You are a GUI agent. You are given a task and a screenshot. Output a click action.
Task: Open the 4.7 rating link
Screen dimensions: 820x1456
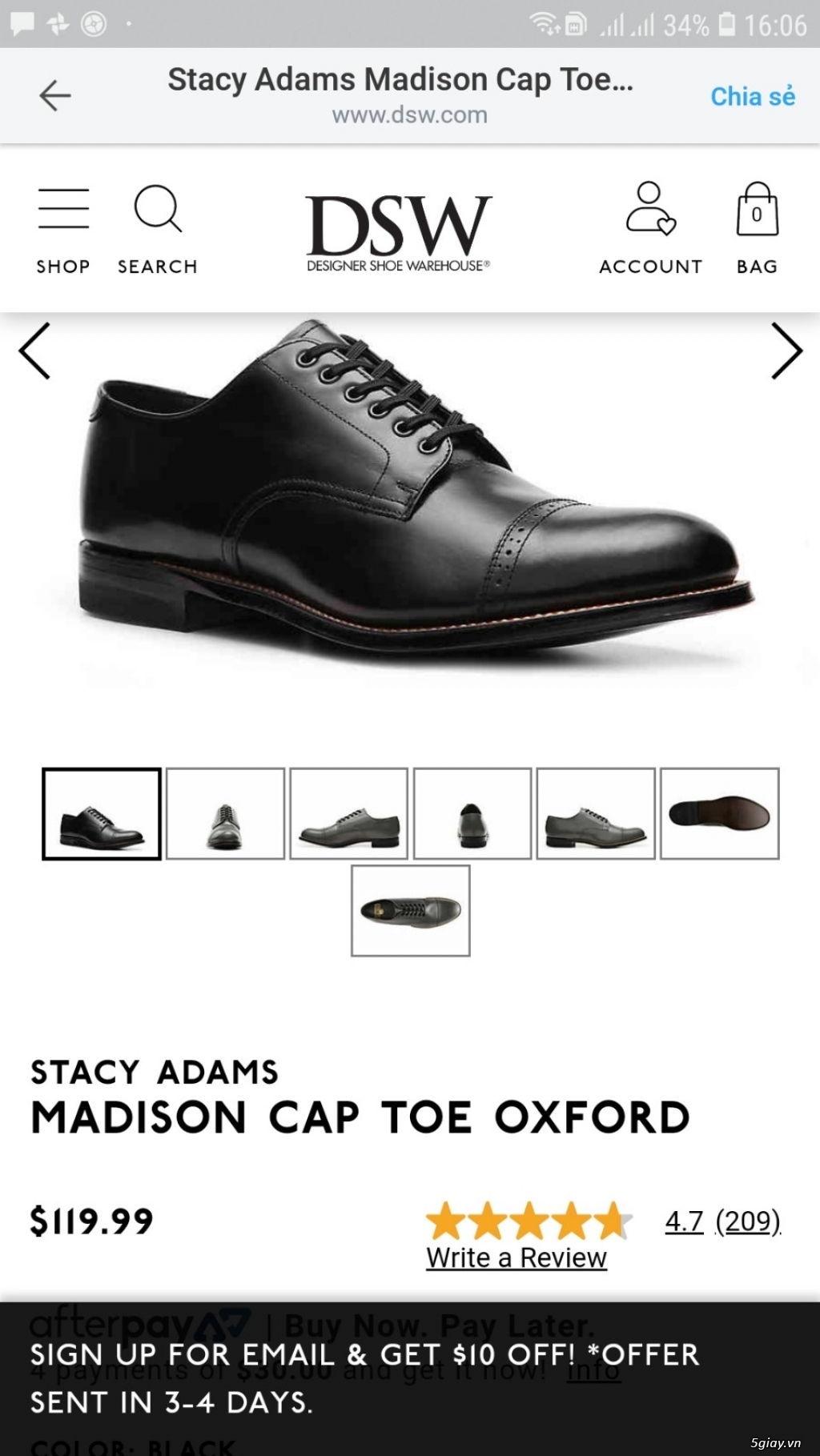coord(684,1221)
